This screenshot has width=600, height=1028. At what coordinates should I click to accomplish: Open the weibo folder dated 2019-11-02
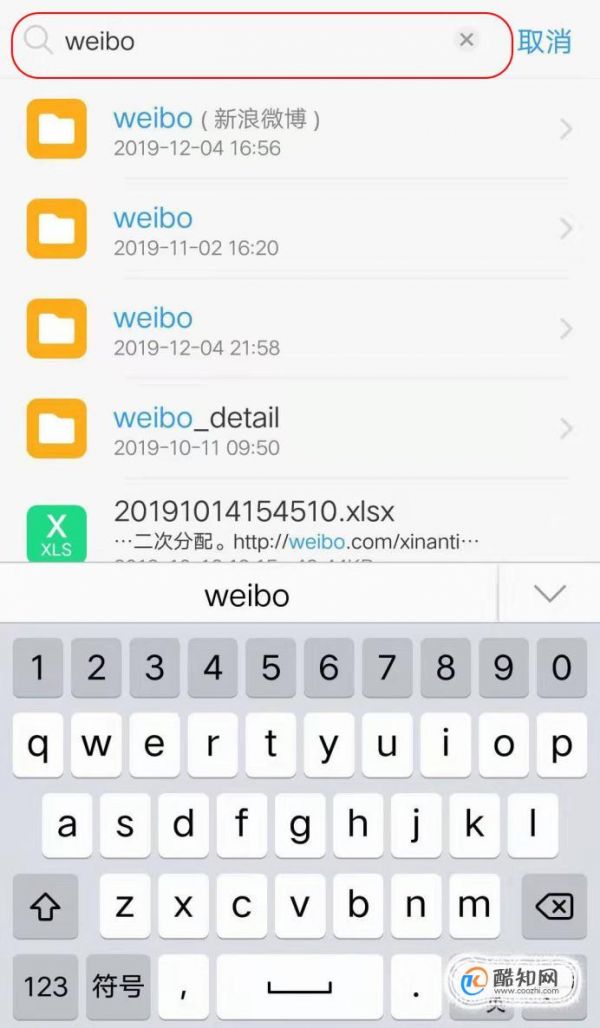(300, 229)
